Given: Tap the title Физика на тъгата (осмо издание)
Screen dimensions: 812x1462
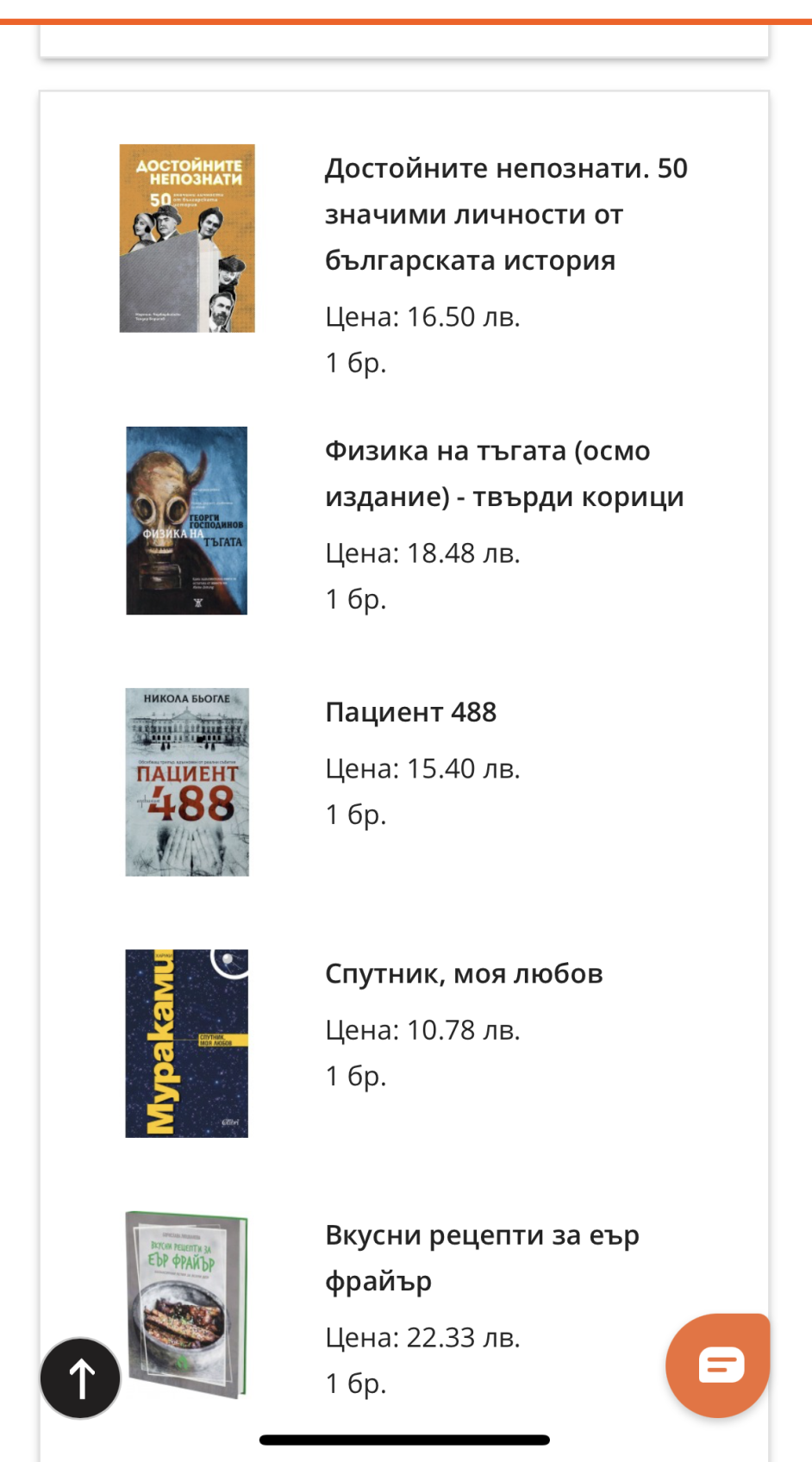Looking at the screenshot, I should (503, 473).
